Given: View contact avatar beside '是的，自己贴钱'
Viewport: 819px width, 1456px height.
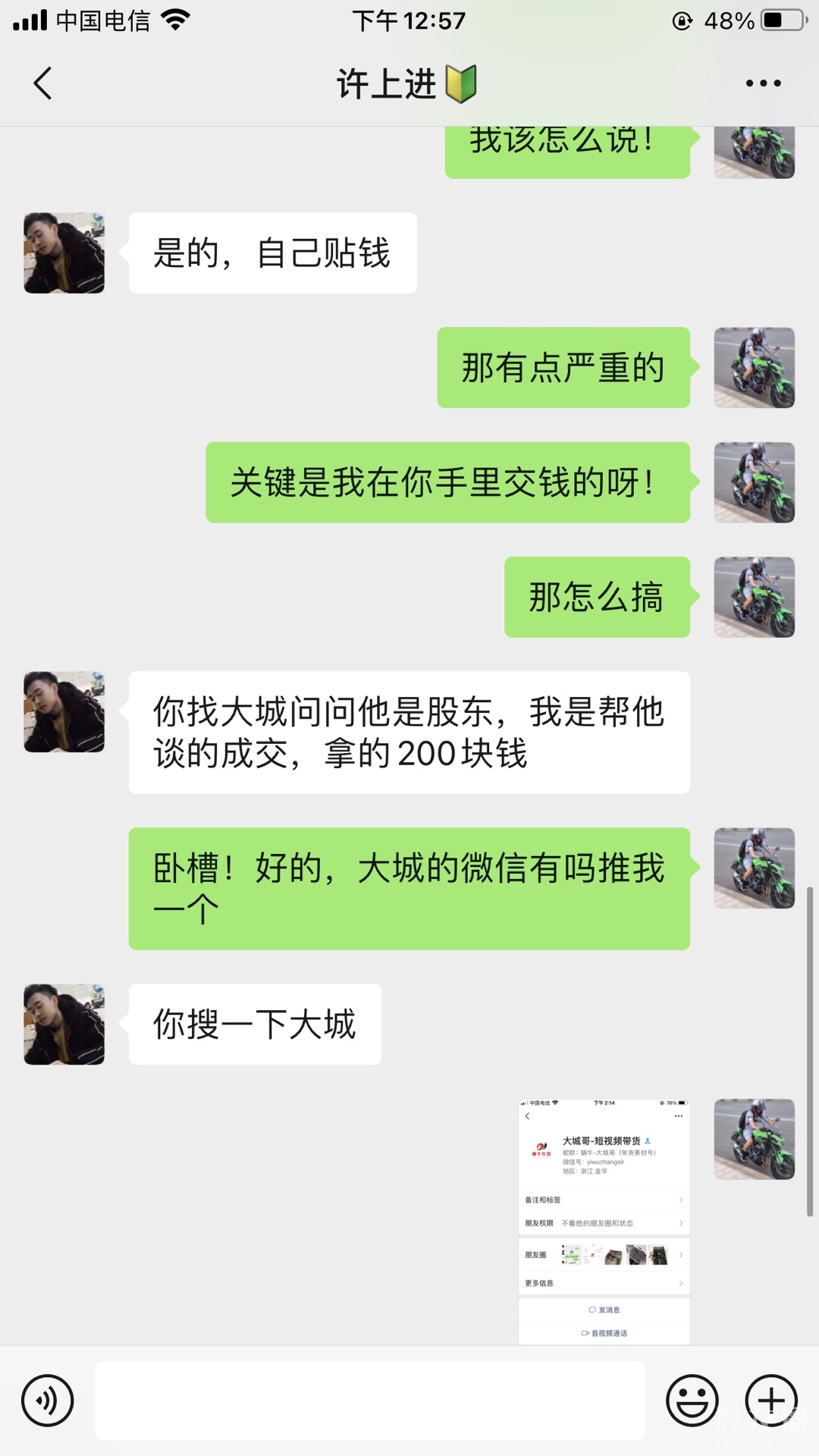Looking at the screenshot, I should click(64, 253).
